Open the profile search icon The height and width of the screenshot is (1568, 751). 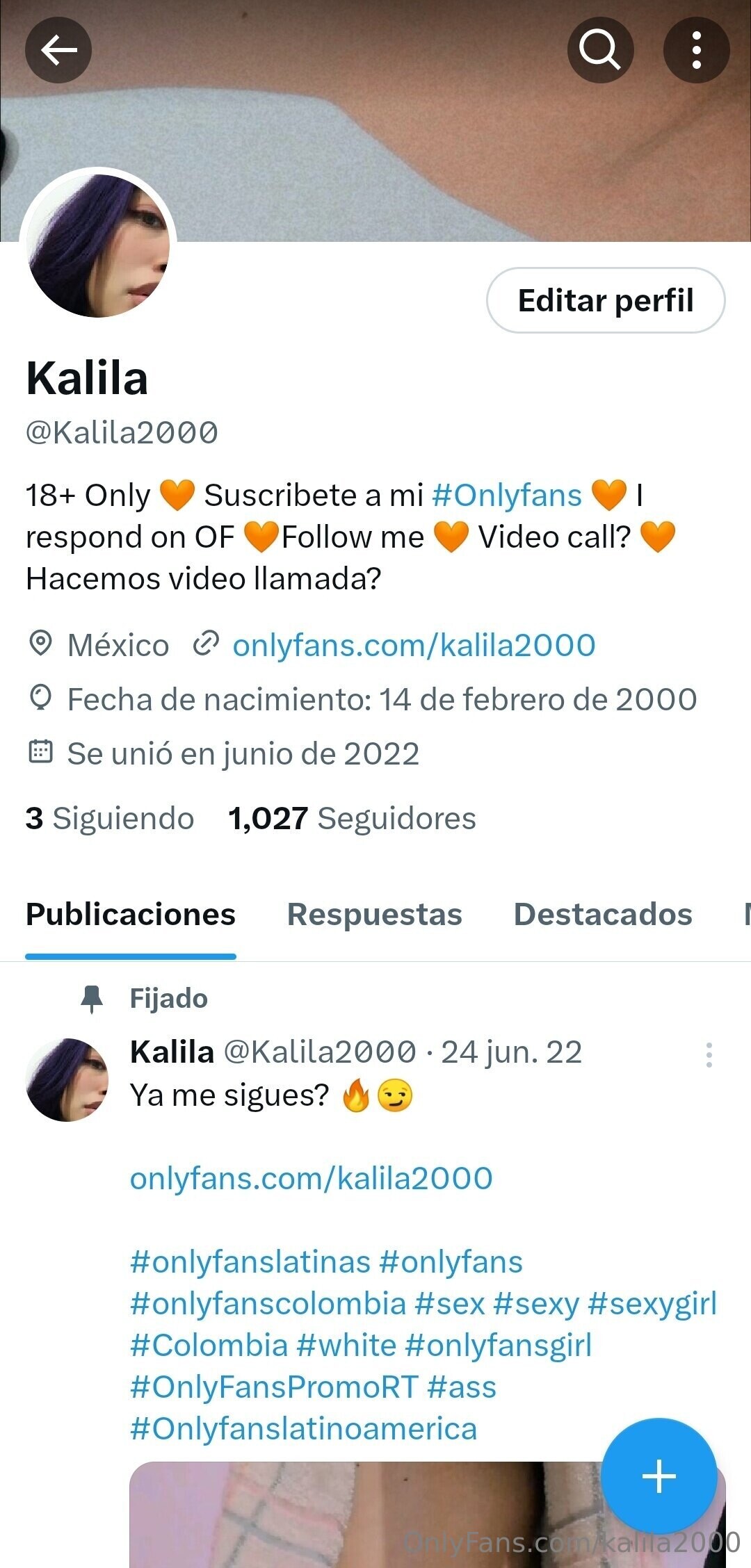600,50
